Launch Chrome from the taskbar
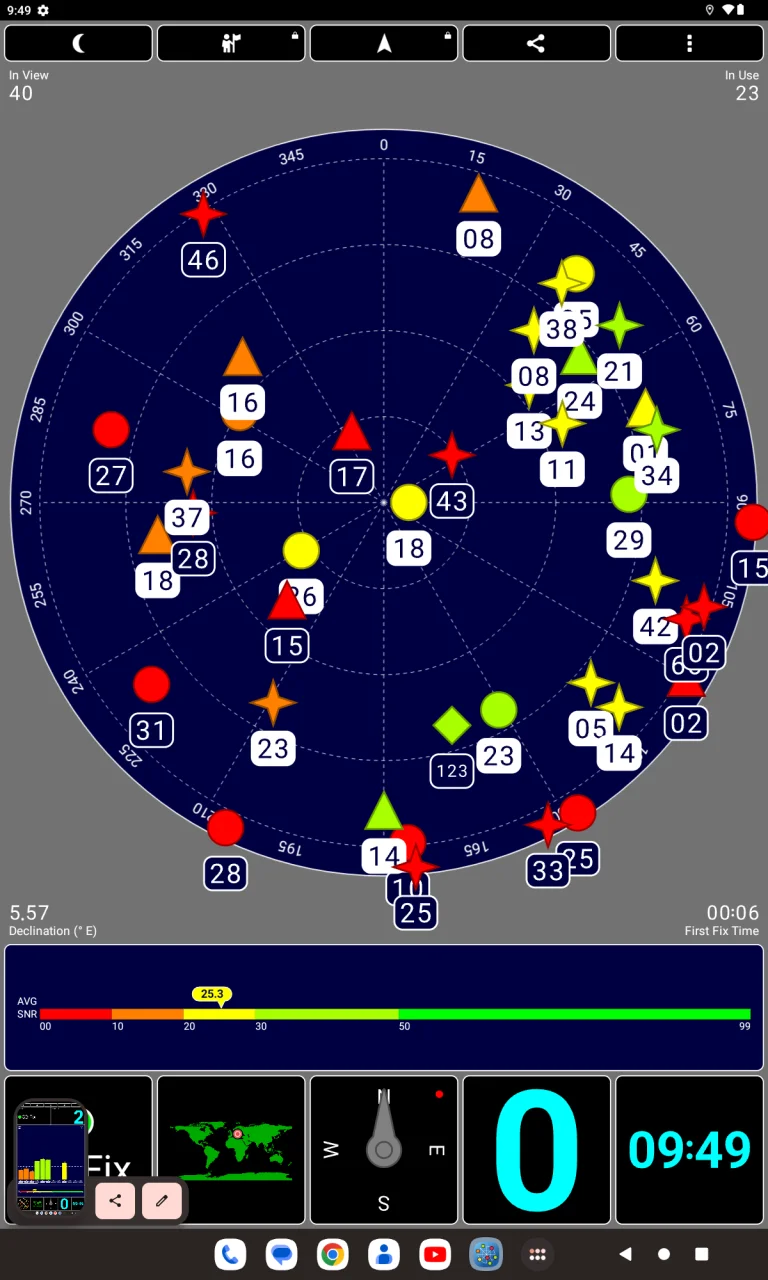768x1280 pixels. (x=333, y=1254)
